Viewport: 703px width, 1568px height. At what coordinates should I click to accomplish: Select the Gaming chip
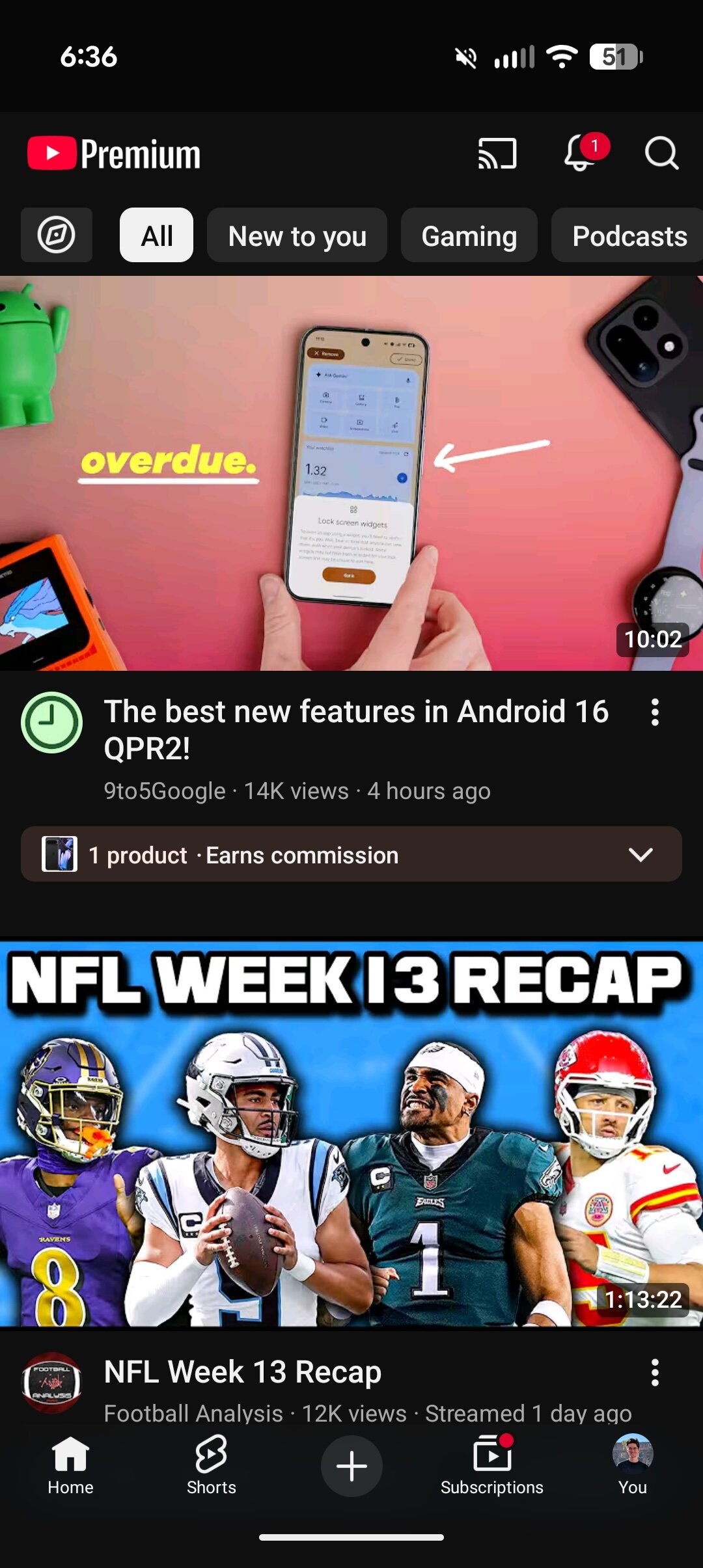click(x=469, y=236)
